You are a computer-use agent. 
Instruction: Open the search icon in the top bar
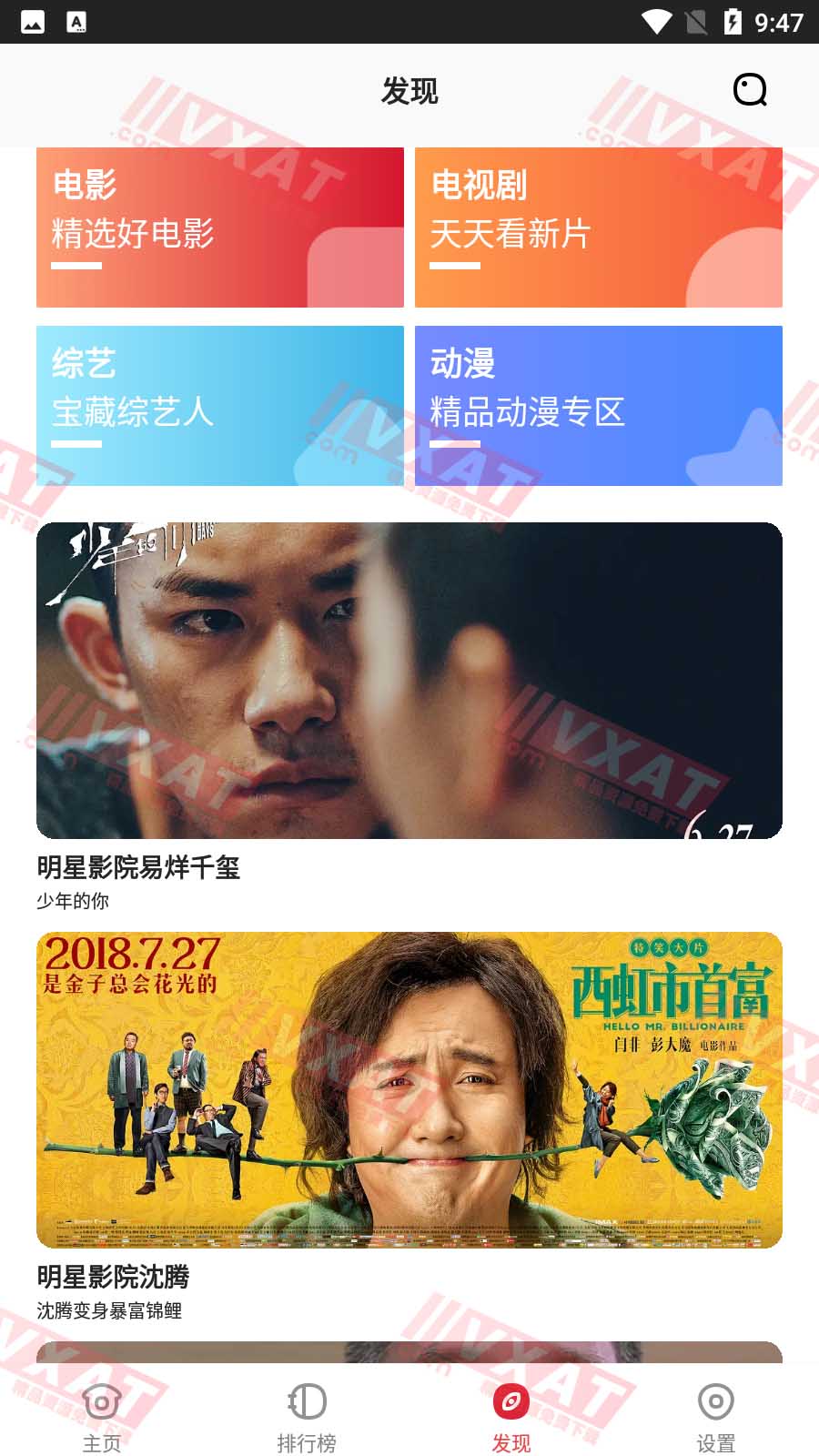tap(750, 90)
